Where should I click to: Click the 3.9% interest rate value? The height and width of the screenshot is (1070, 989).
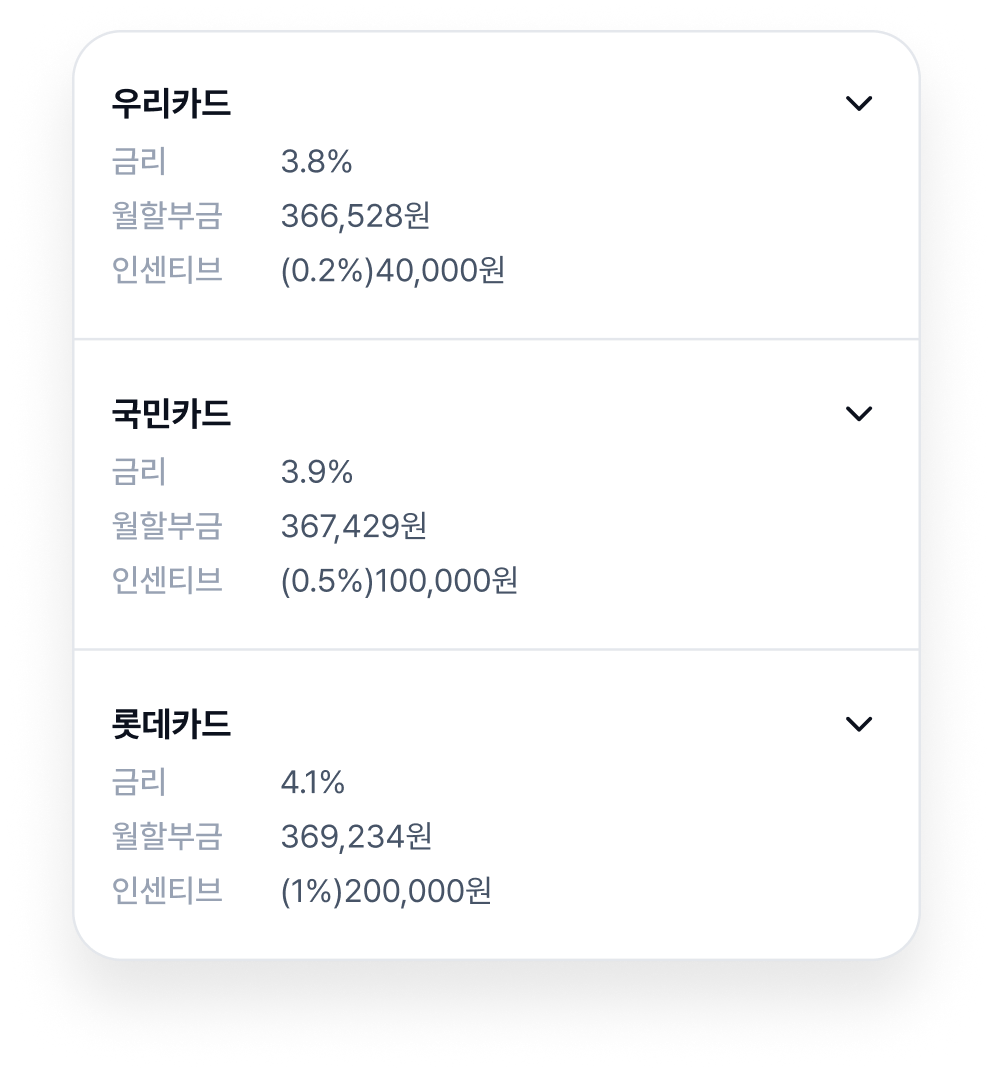click(315, 473)
